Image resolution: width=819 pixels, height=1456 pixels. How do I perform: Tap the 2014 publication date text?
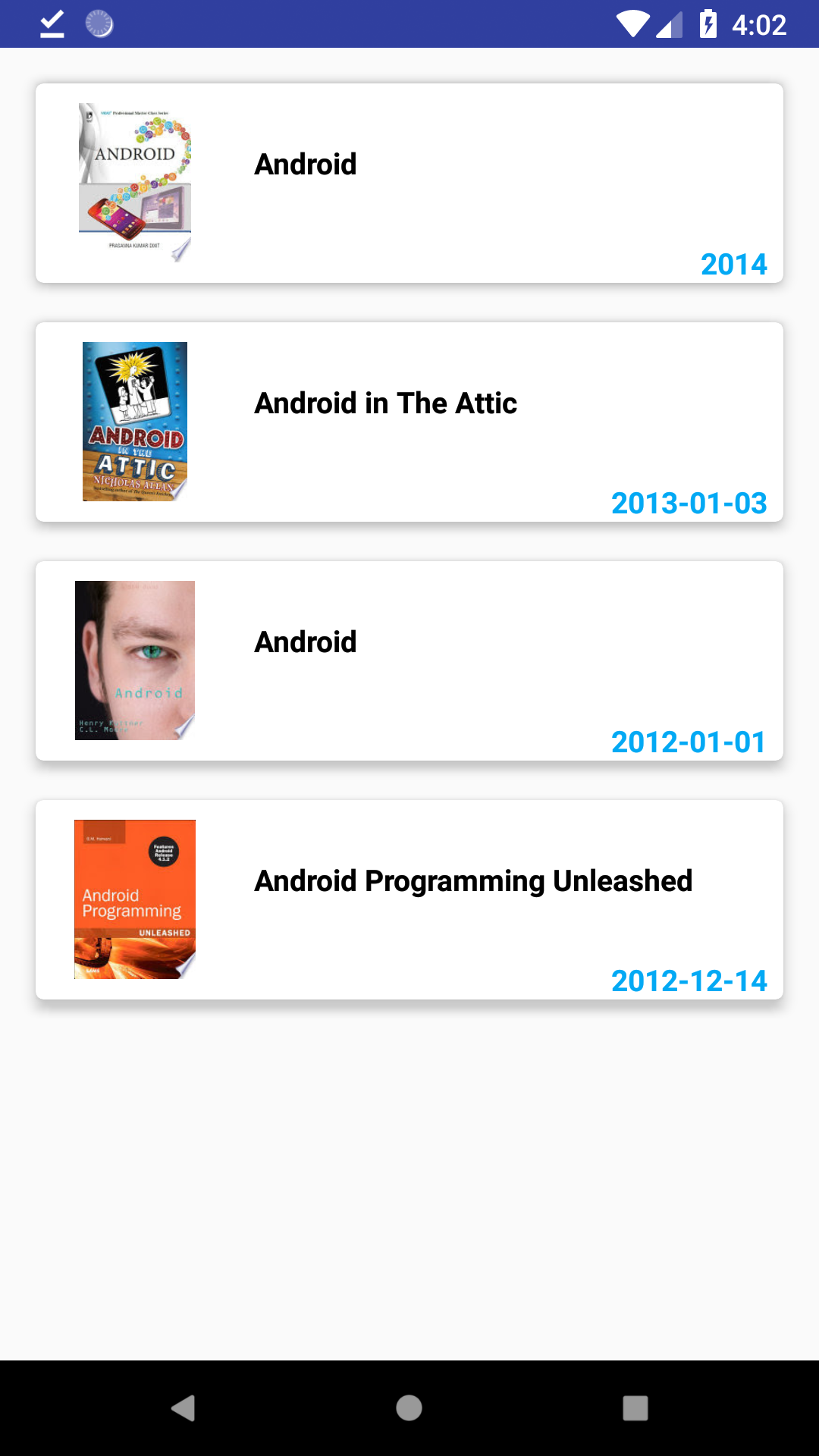[x=733, y=265]
